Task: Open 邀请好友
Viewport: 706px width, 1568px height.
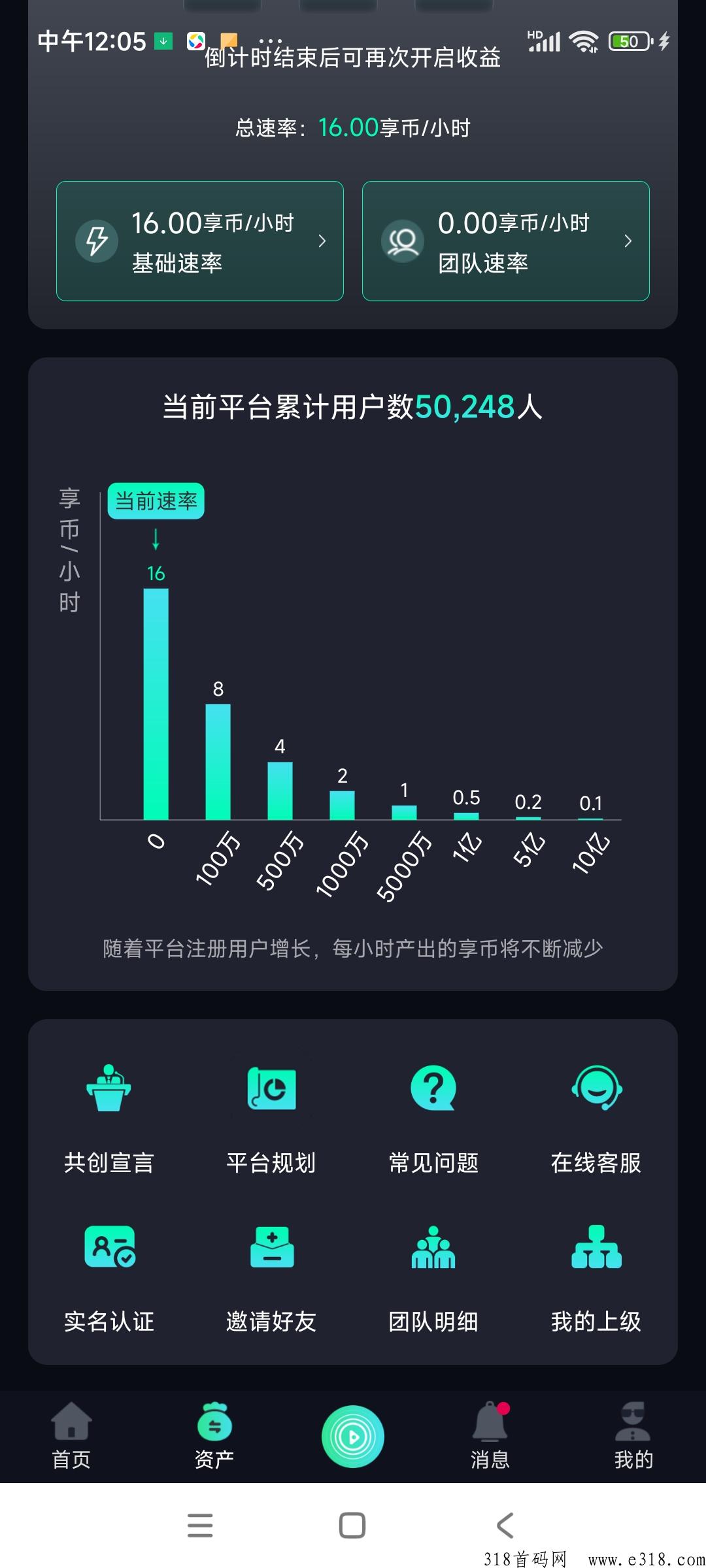Action: tap(271, 1276)
